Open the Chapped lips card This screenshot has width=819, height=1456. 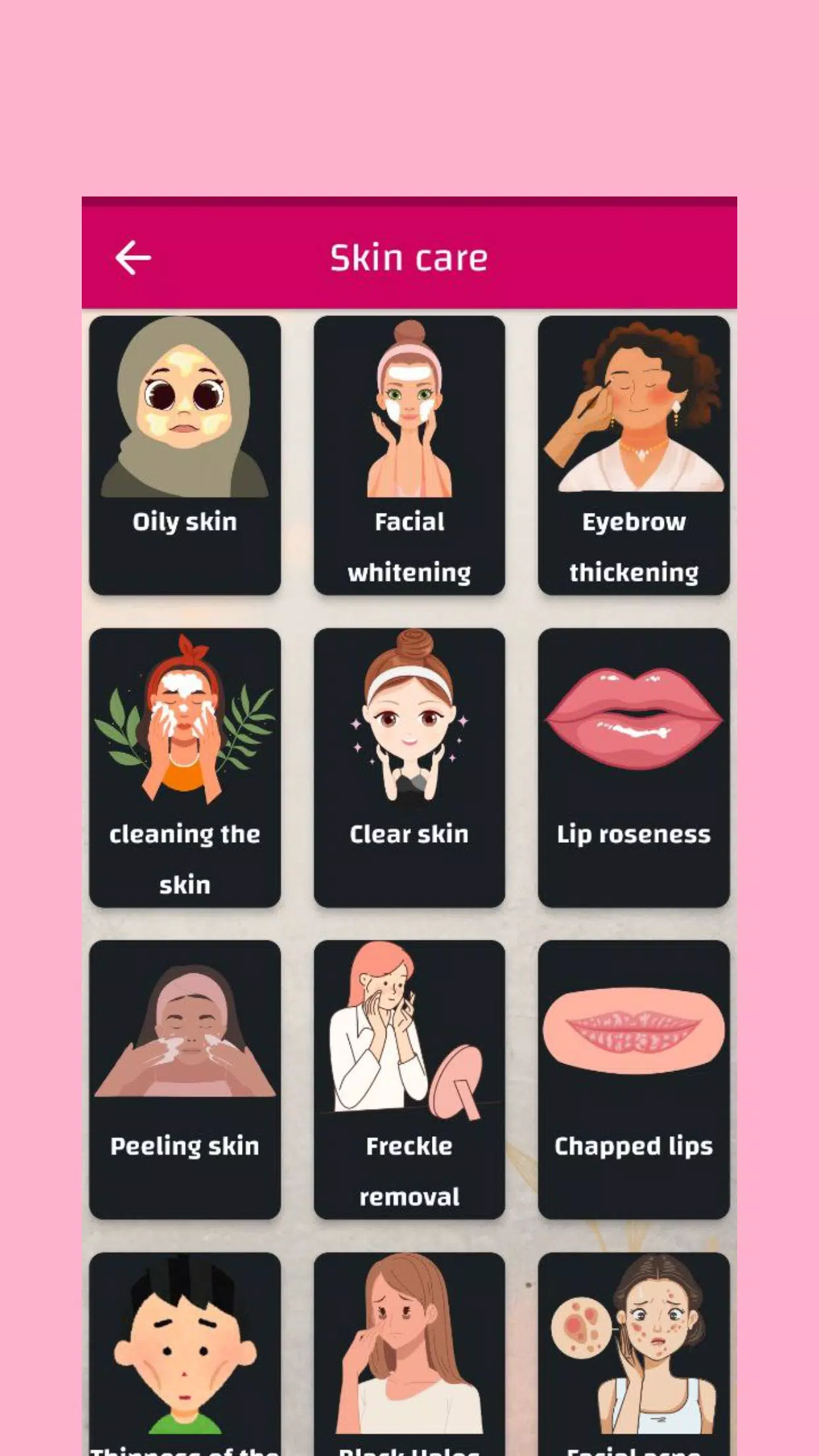pos(633,1079)
